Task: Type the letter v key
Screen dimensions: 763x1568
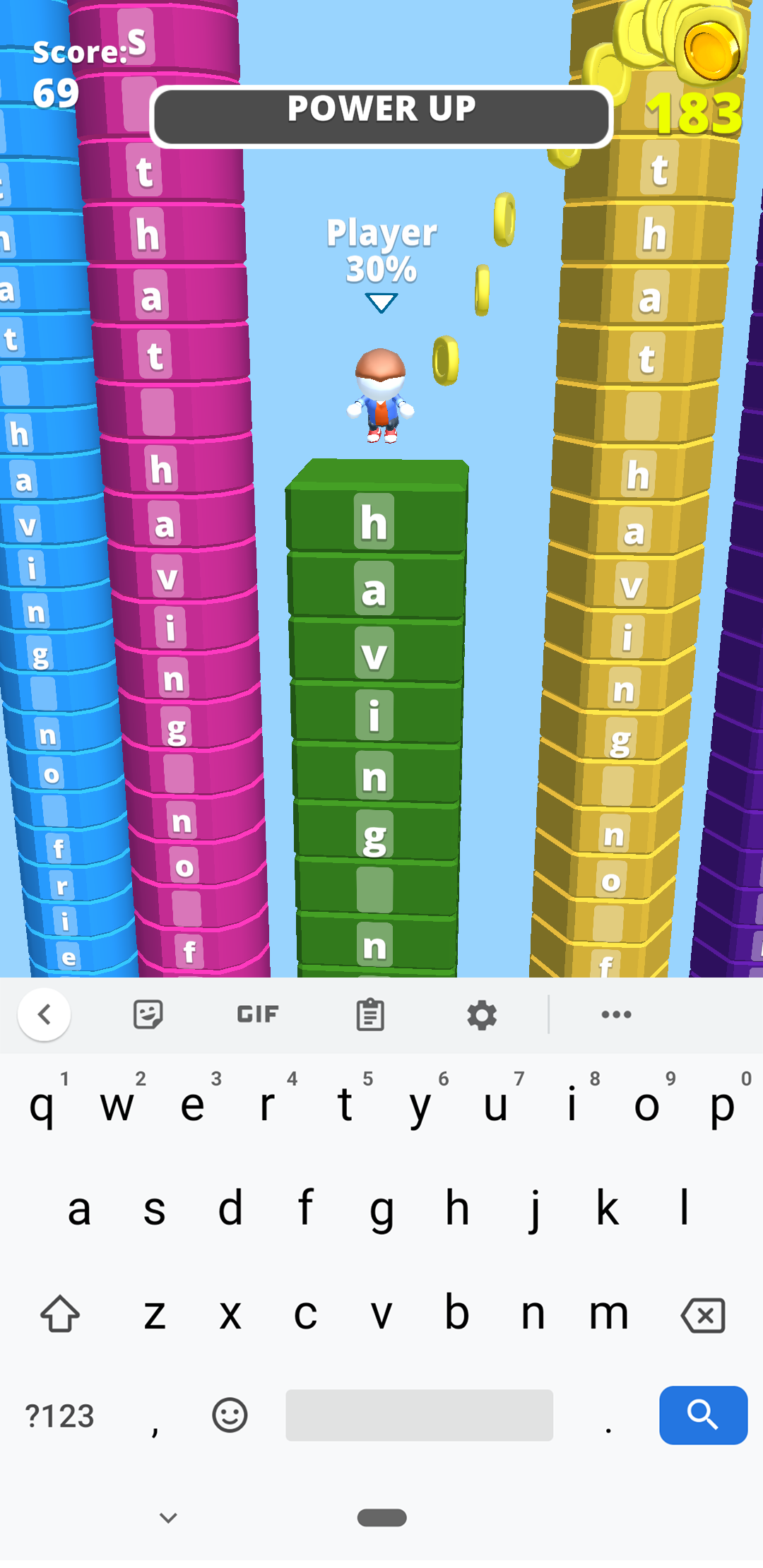Action: coord(381,1314)
